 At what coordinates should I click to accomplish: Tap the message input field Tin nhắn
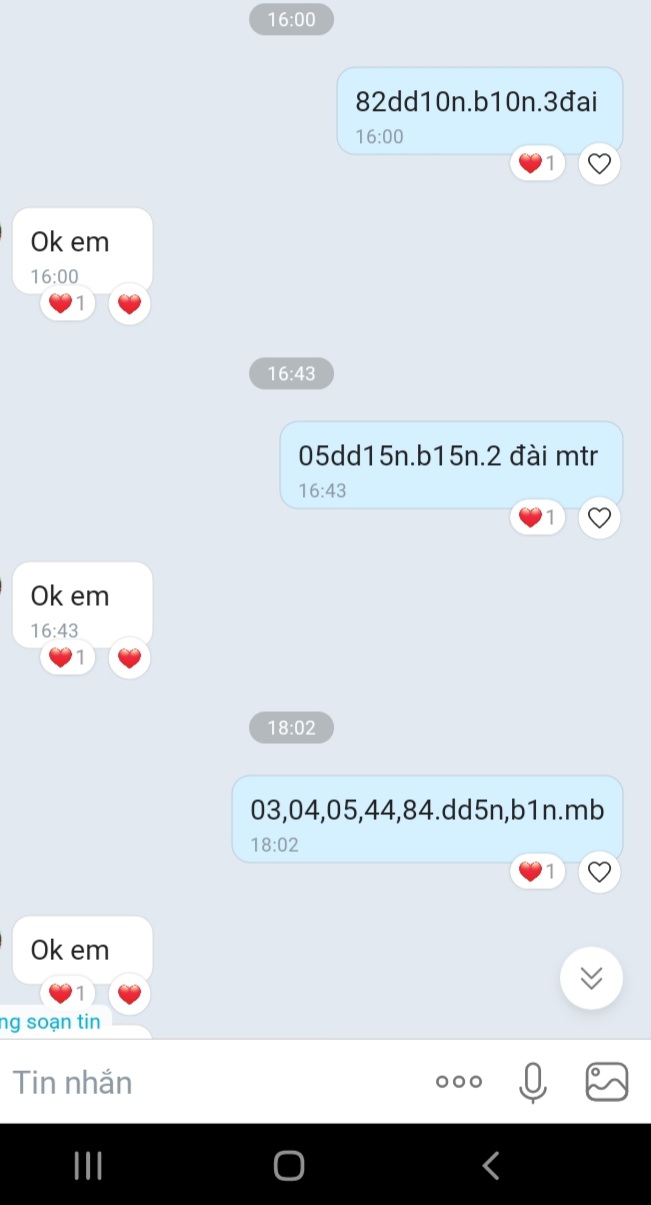click(200, 1082)
